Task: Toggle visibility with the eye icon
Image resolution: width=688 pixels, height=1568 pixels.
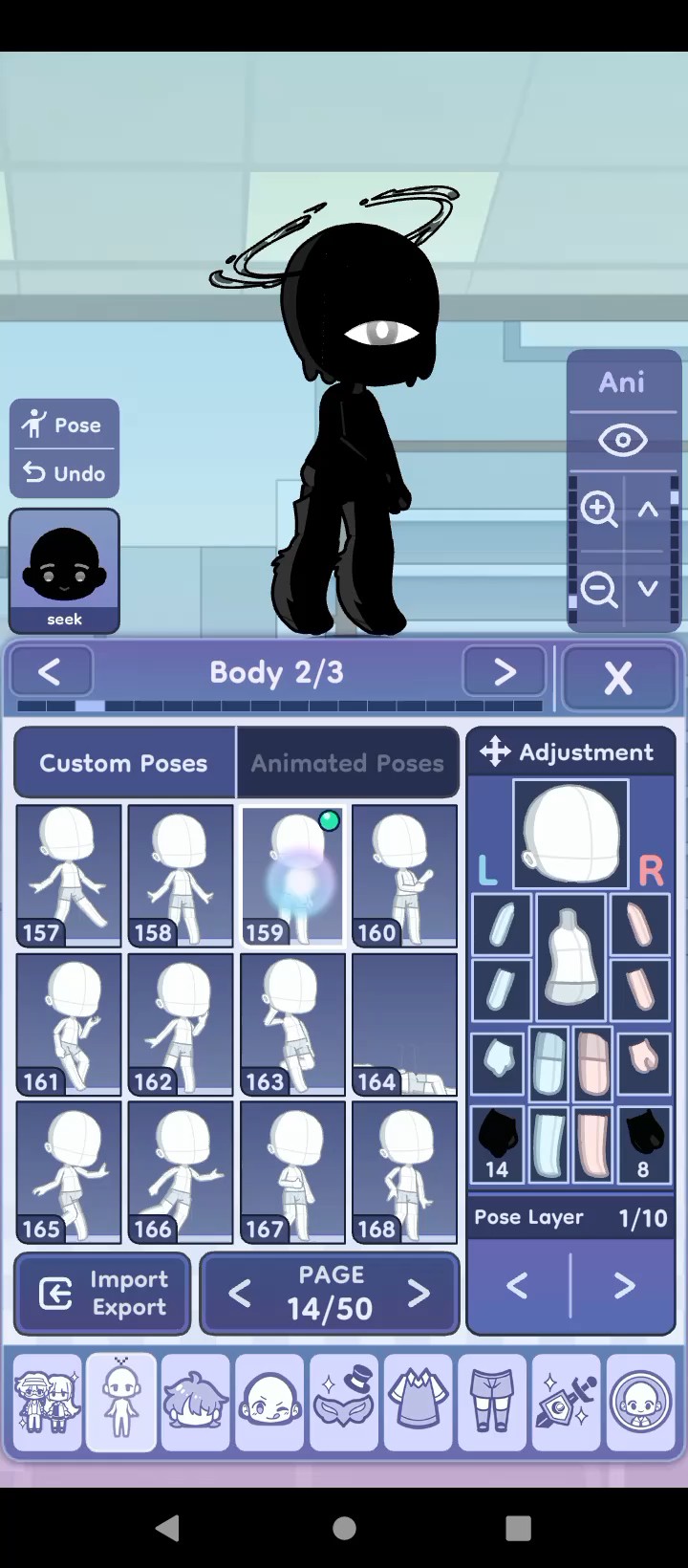Action: point(622,440)
